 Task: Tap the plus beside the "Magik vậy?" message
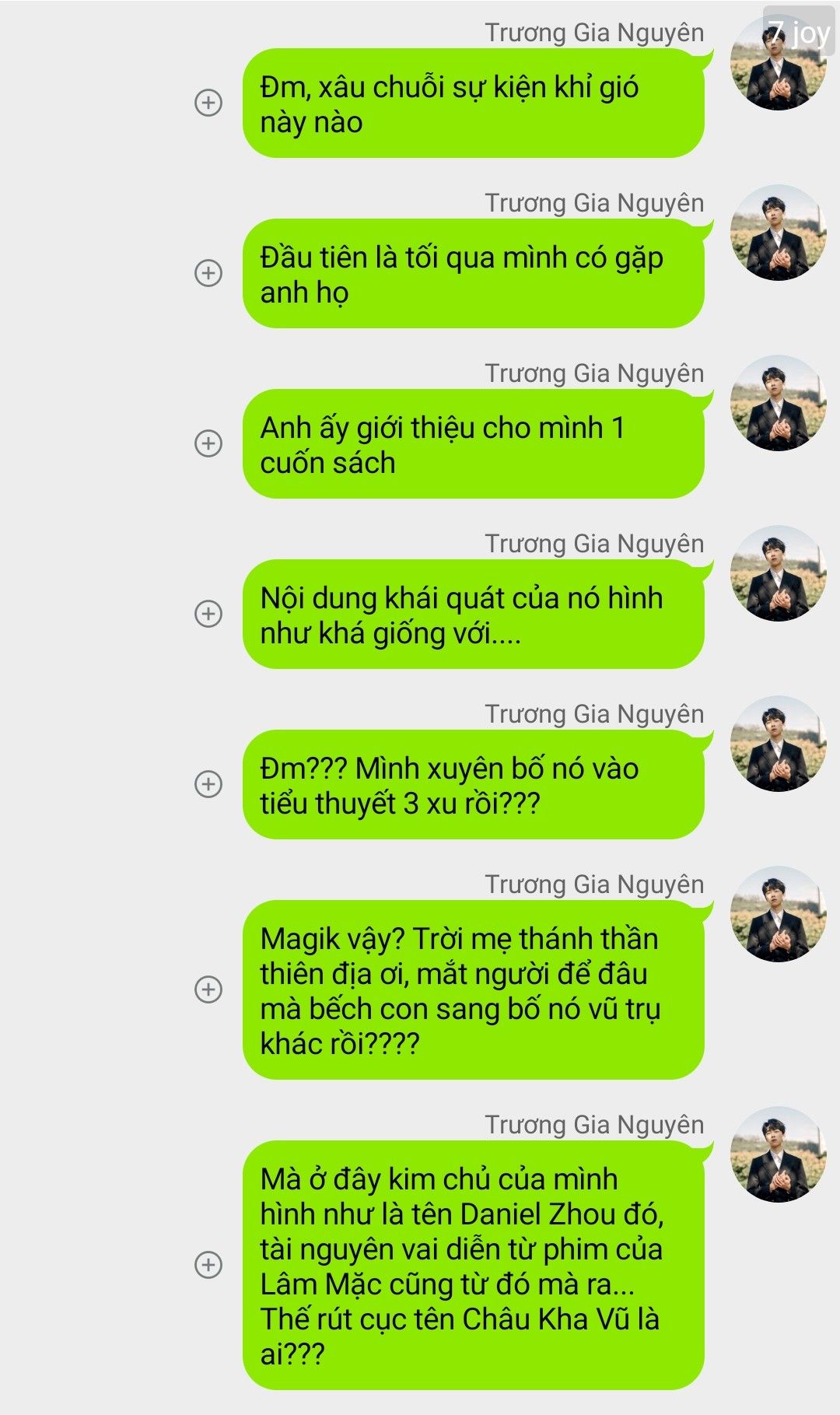pyautogui.click(x=208, y=989)
